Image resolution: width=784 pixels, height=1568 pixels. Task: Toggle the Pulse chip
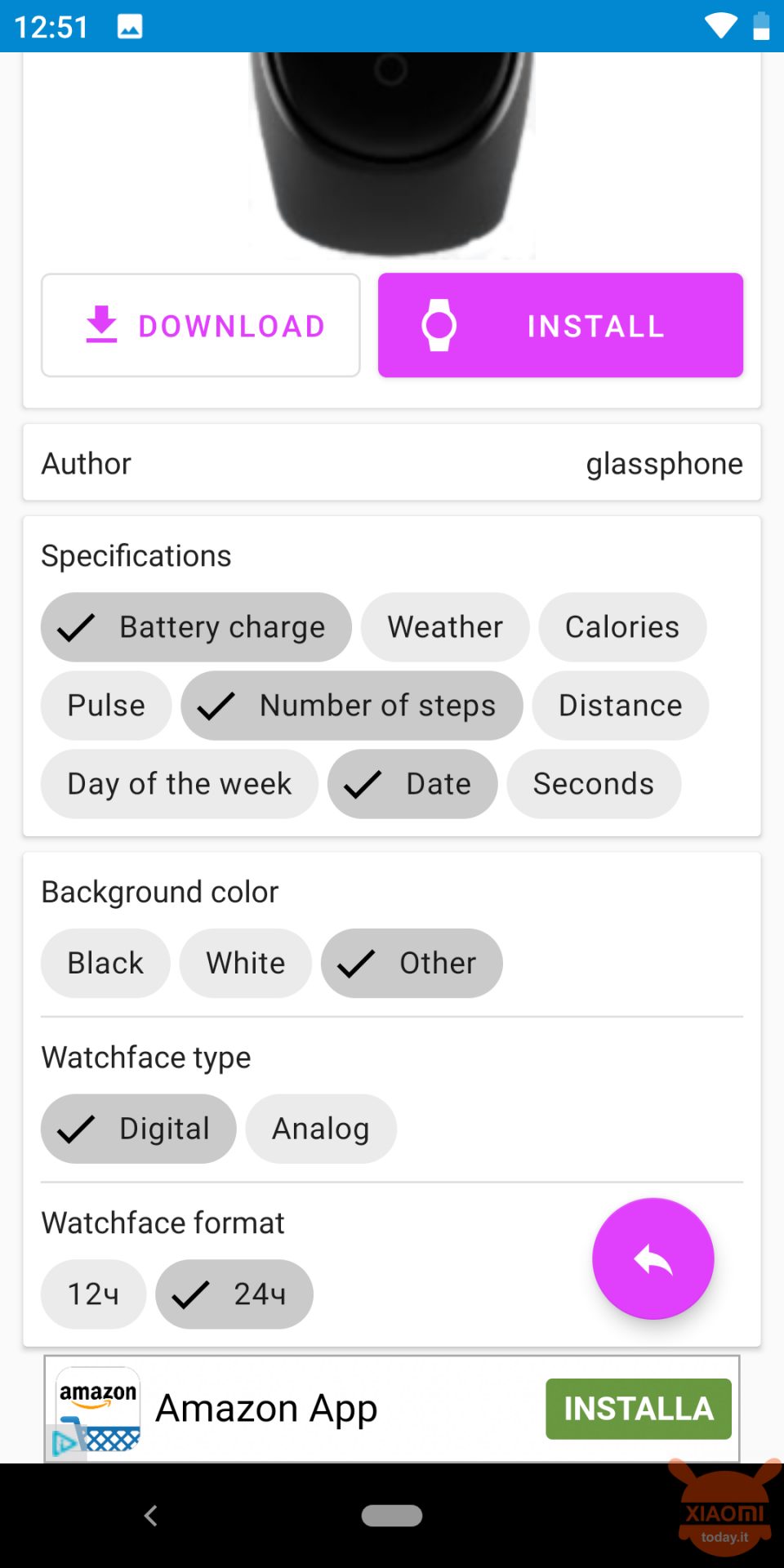coord(106,706)
